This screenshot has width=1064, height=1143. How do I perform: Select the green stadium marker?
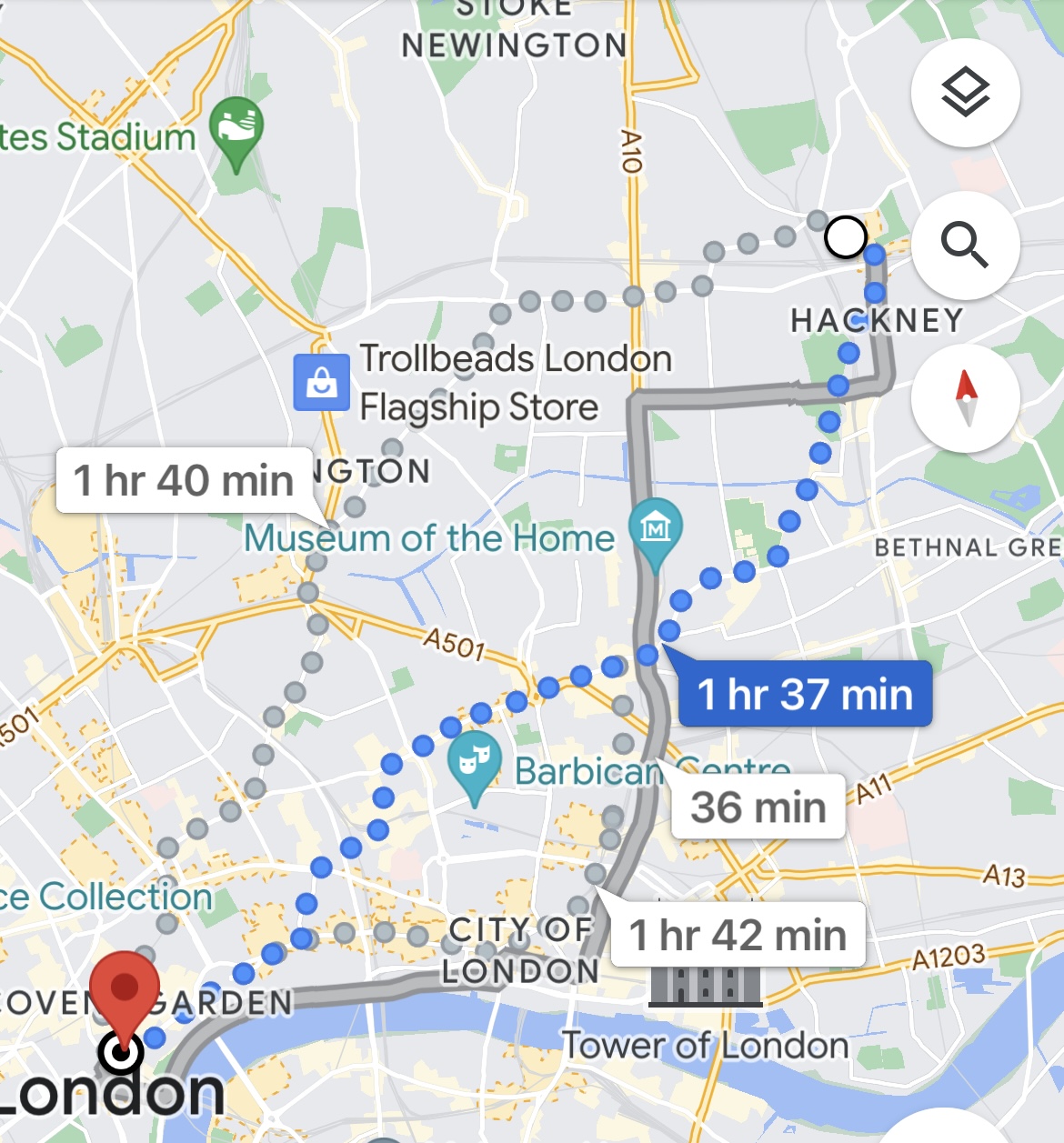(x=236, y=127)
